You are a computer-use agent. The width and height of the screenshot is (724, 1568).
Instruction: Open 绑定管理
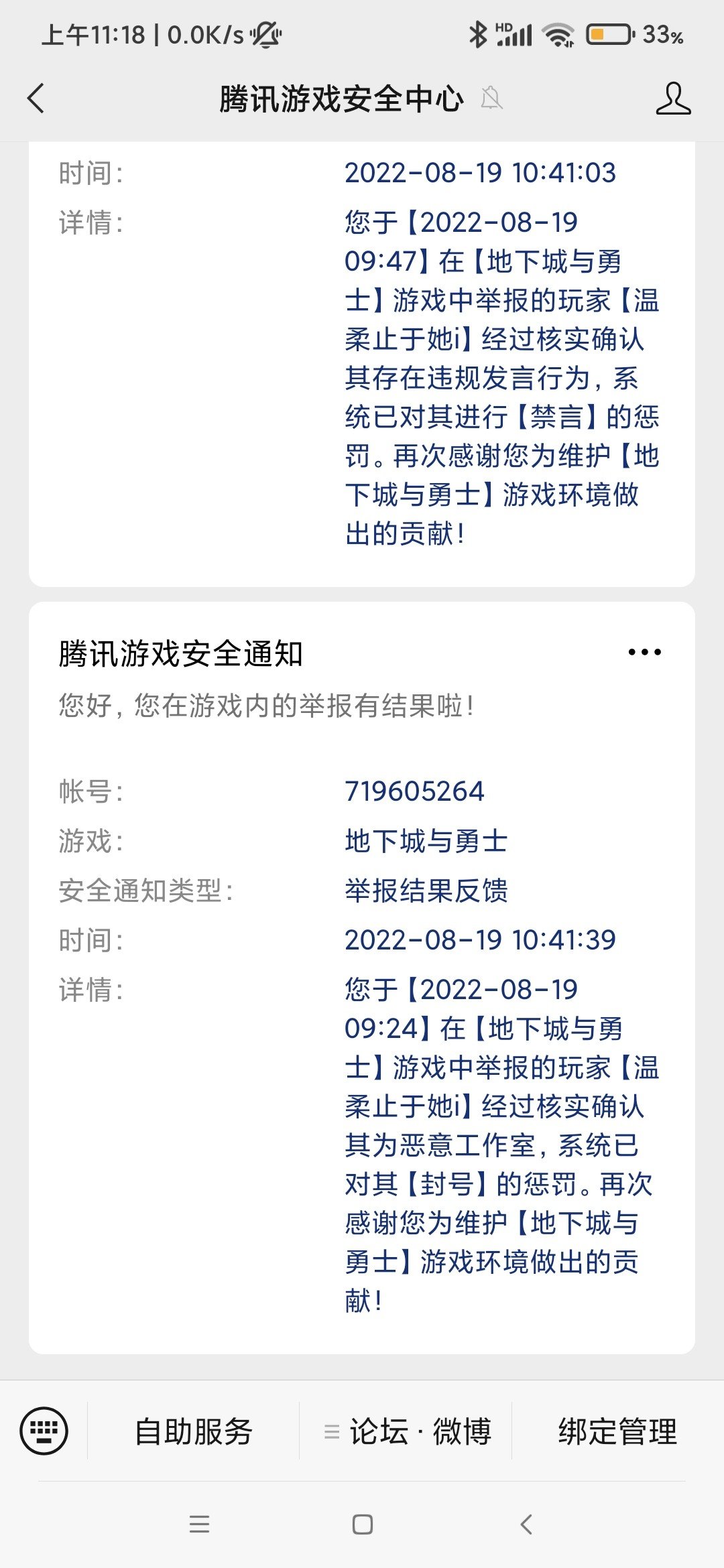617,1431
